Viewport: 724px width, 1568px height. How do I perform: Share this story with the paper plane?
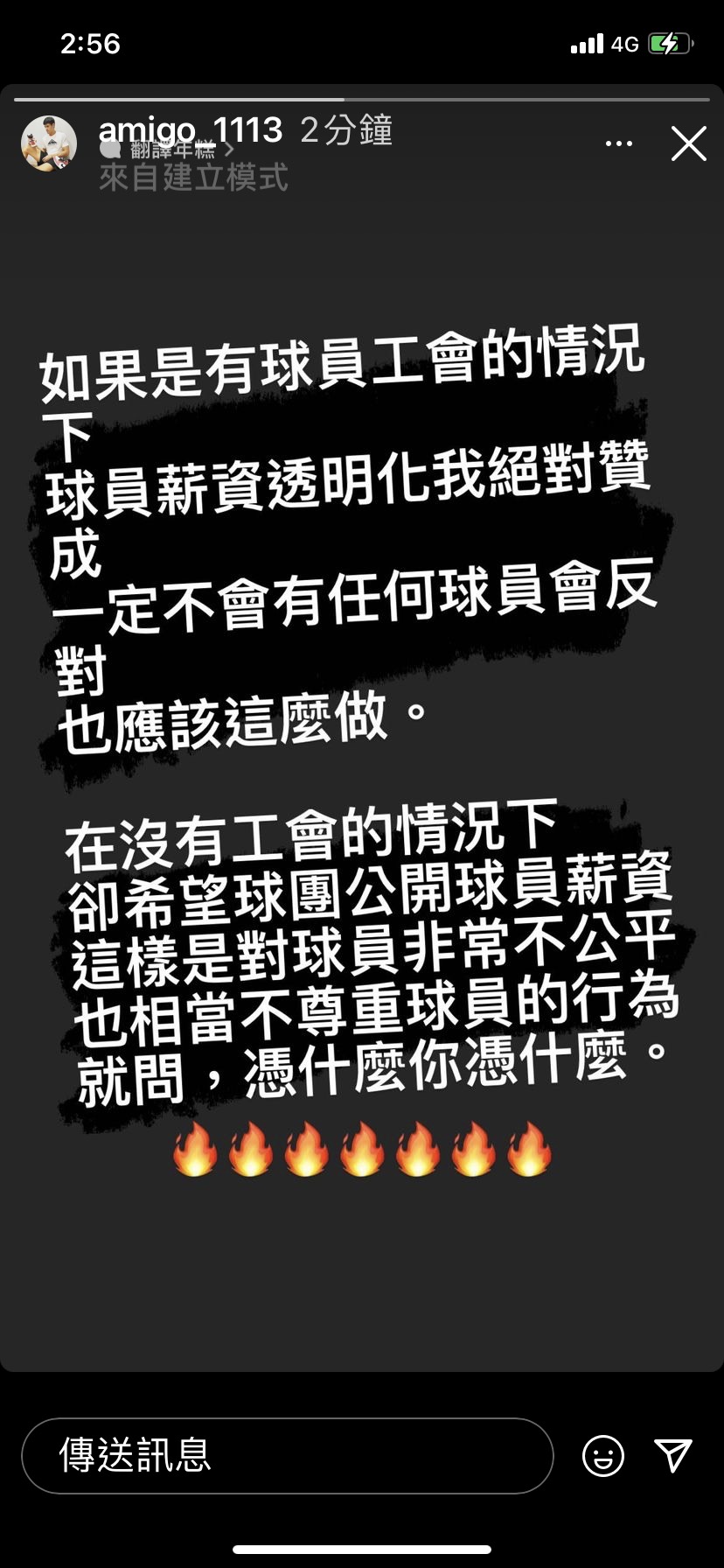[x=673, y=1455]
